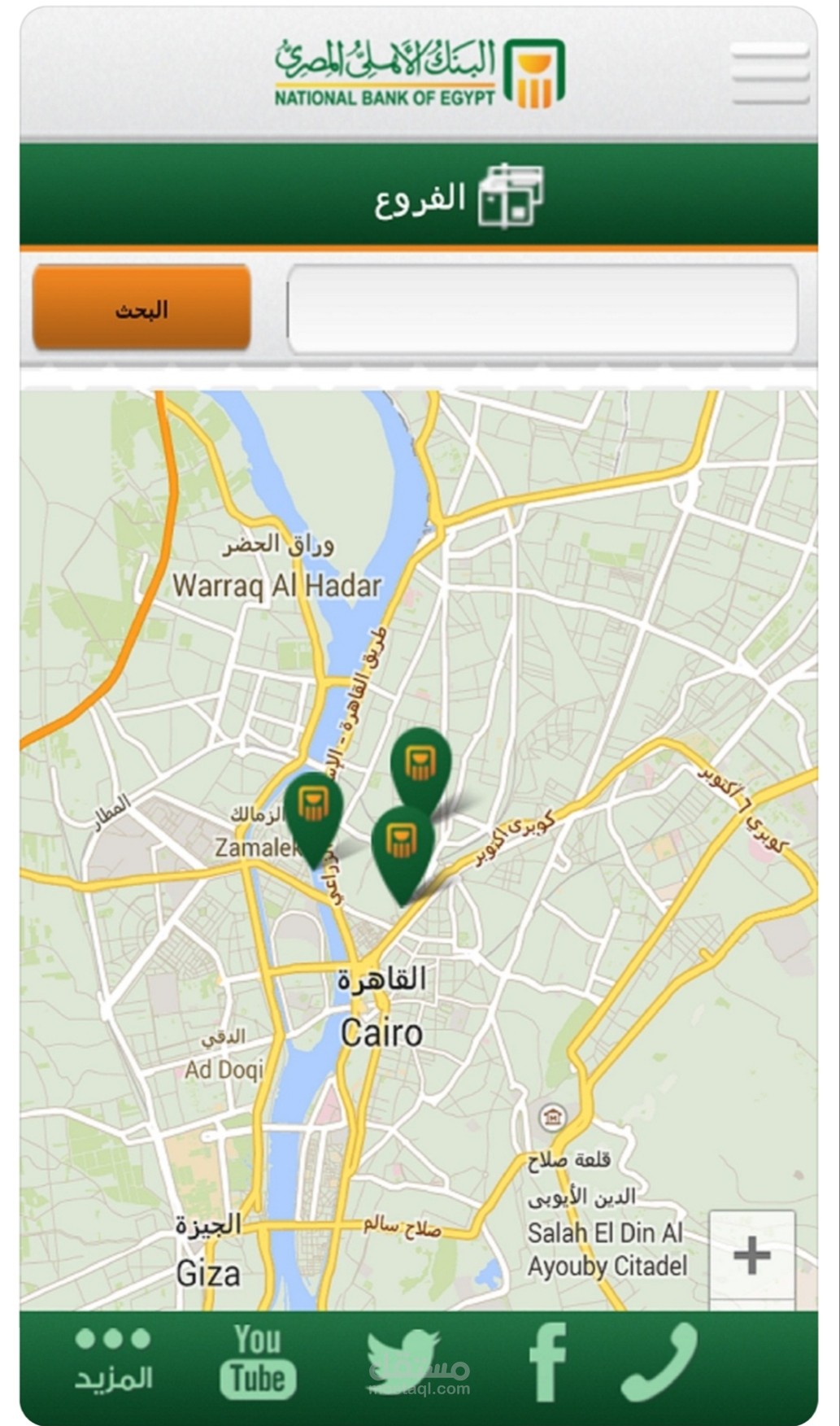Screen dimensions: 840x1426
Task: Open the phone call icon
Action: tap(659, 1362)
